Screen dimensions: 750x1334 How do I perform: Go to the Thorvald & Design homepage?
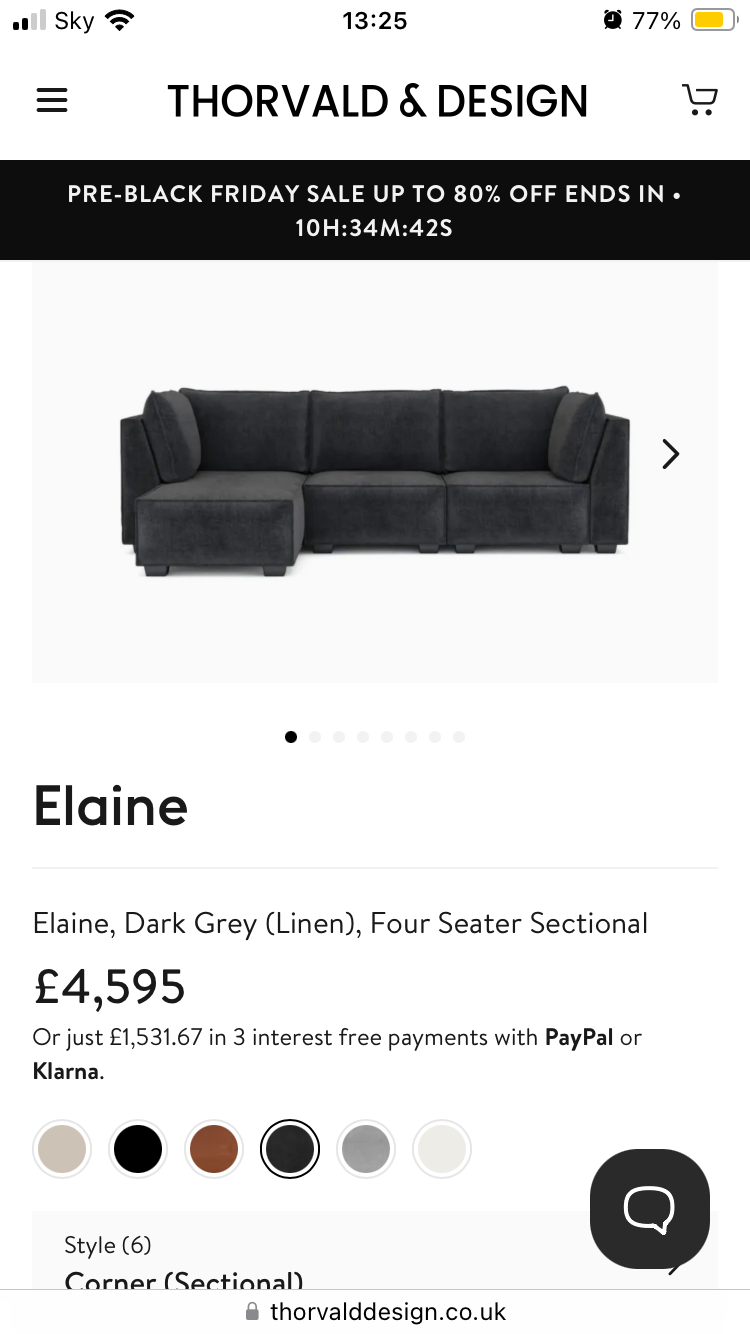click(x=377, y=101)
